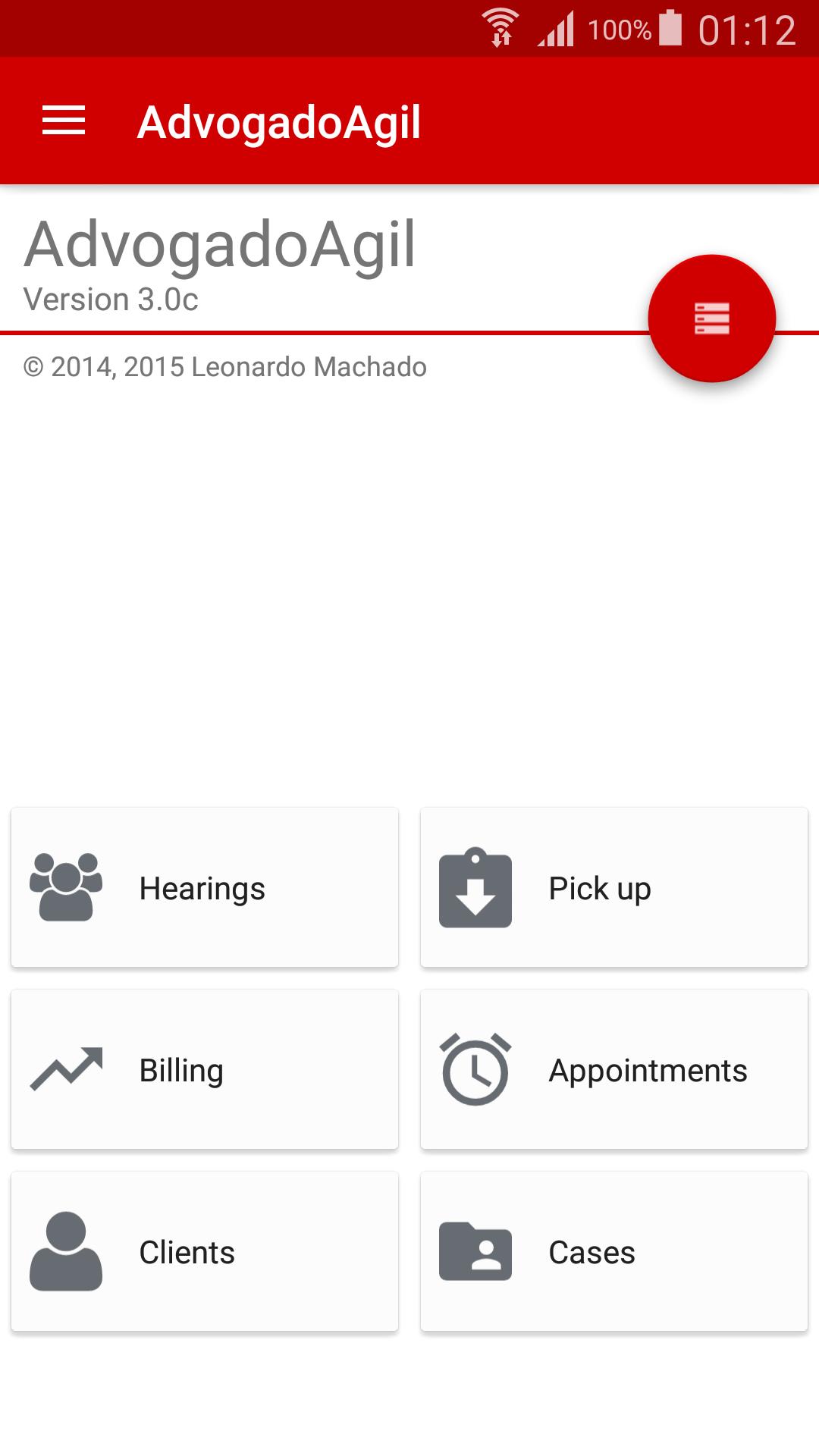
Task: Show the Clients list
Action: pyautogui.click(x=205, y=1251)
